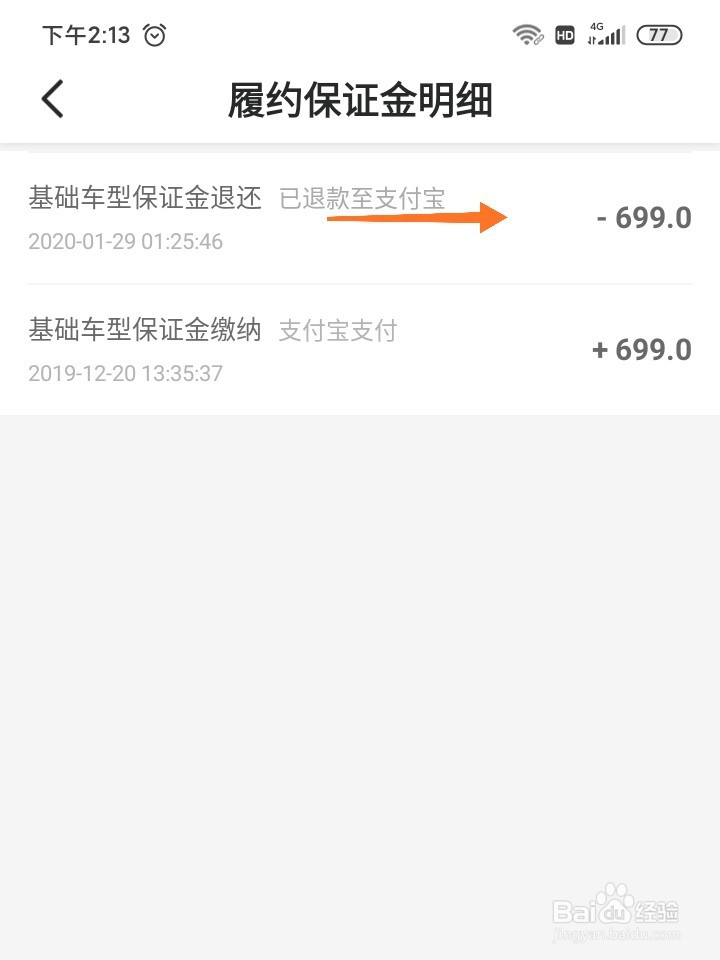Tap the alarm clock icon in status bar
Screen dimensions: 720x960
tap(153, 34)
